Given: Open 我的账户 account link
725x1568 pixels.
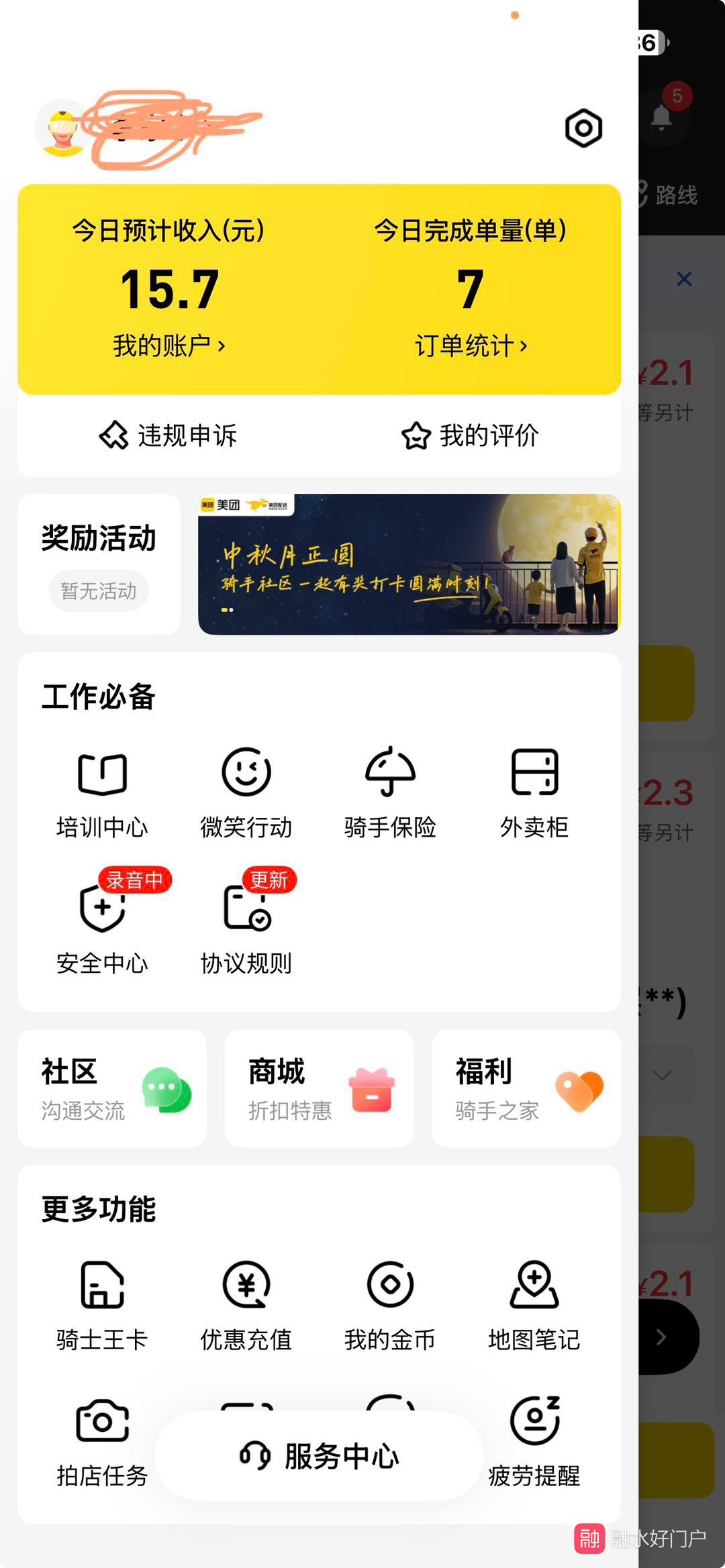Looking at the screenshot, I should (x=168, y=346).
